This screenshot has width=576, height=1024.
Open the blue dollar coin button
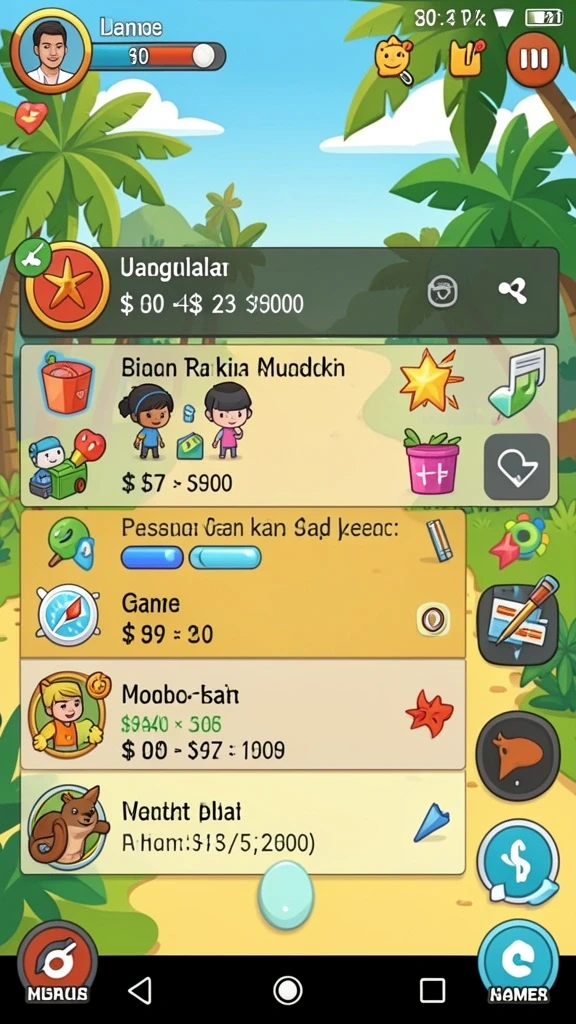click(x=518, y=862)
